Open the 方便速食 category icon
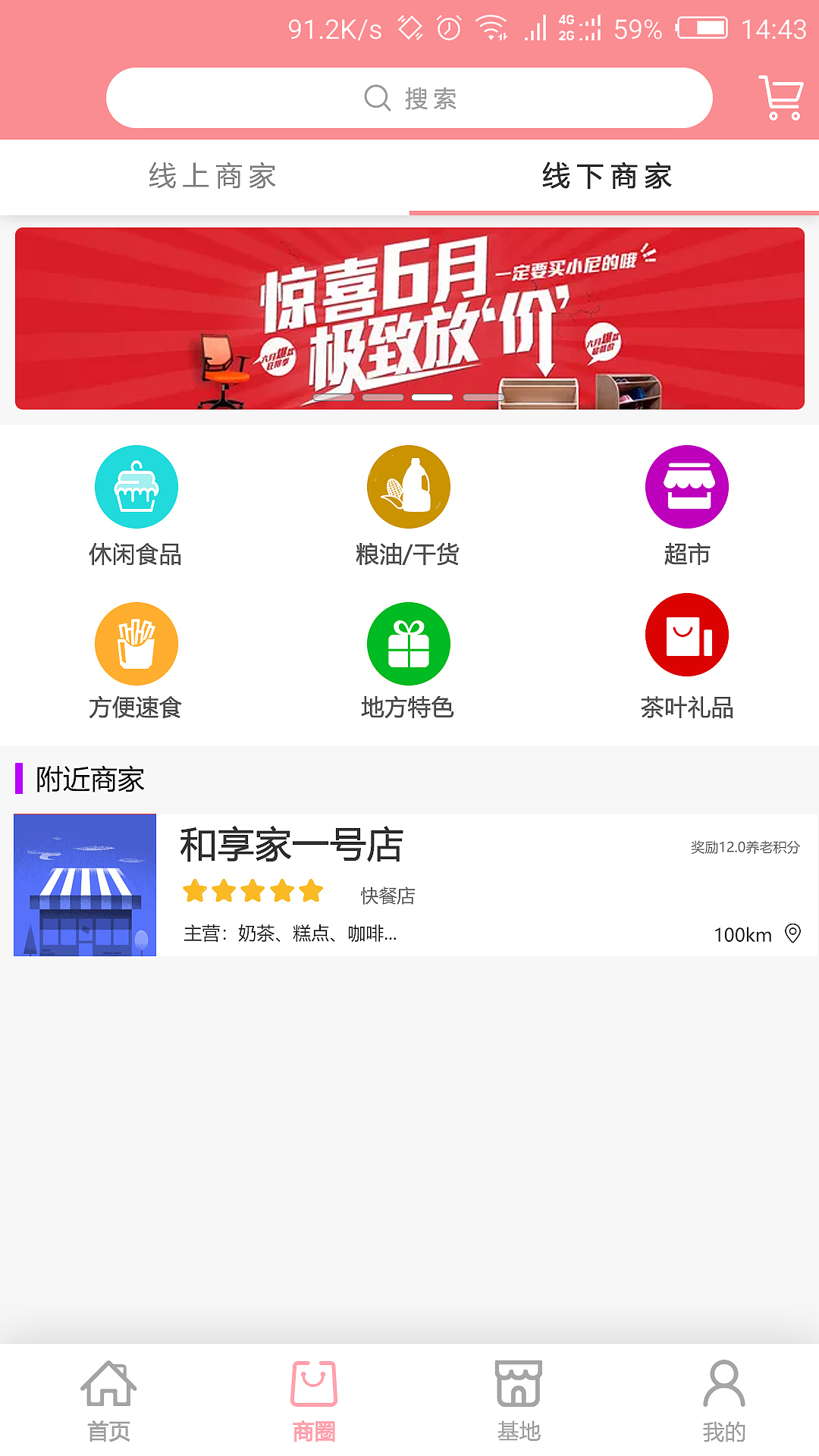 136,642
